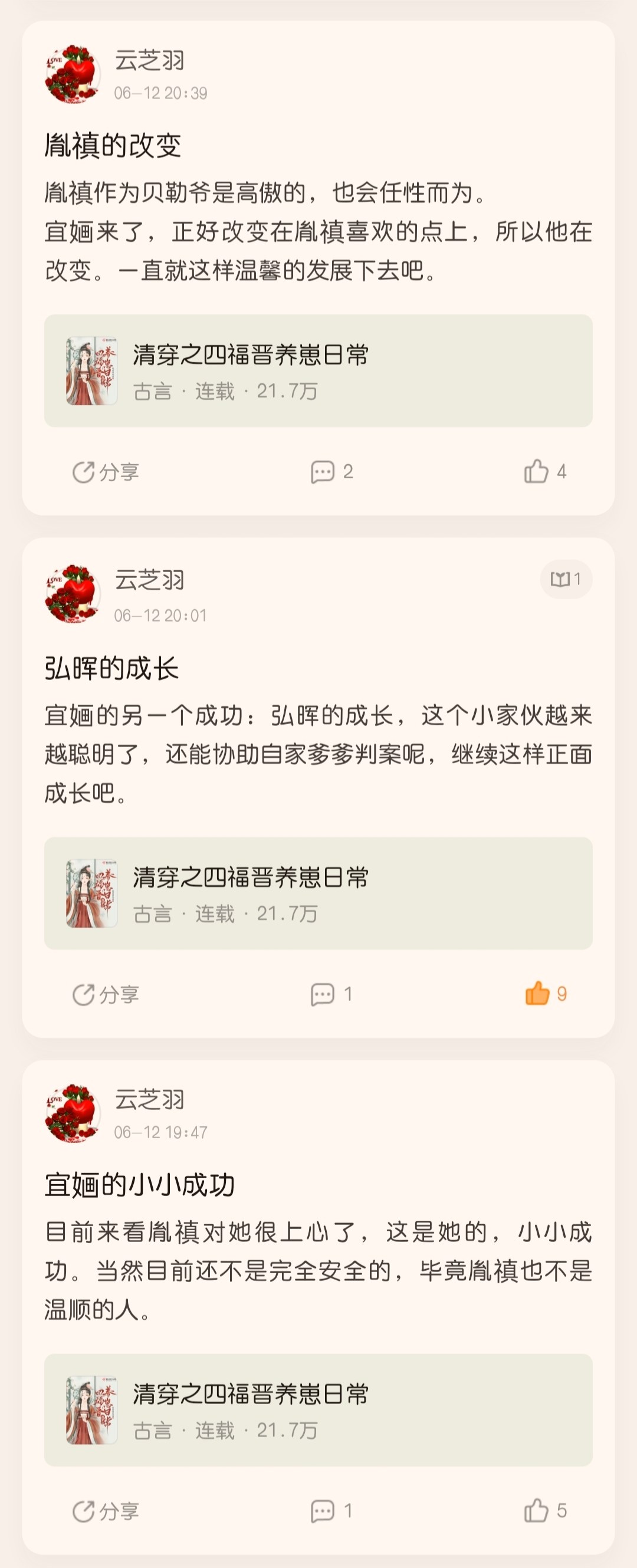Image resolution: width=637 pixels, height=1568 pixels.
Task: Like the 胤禛的改变 post
Action: point(544,472)
